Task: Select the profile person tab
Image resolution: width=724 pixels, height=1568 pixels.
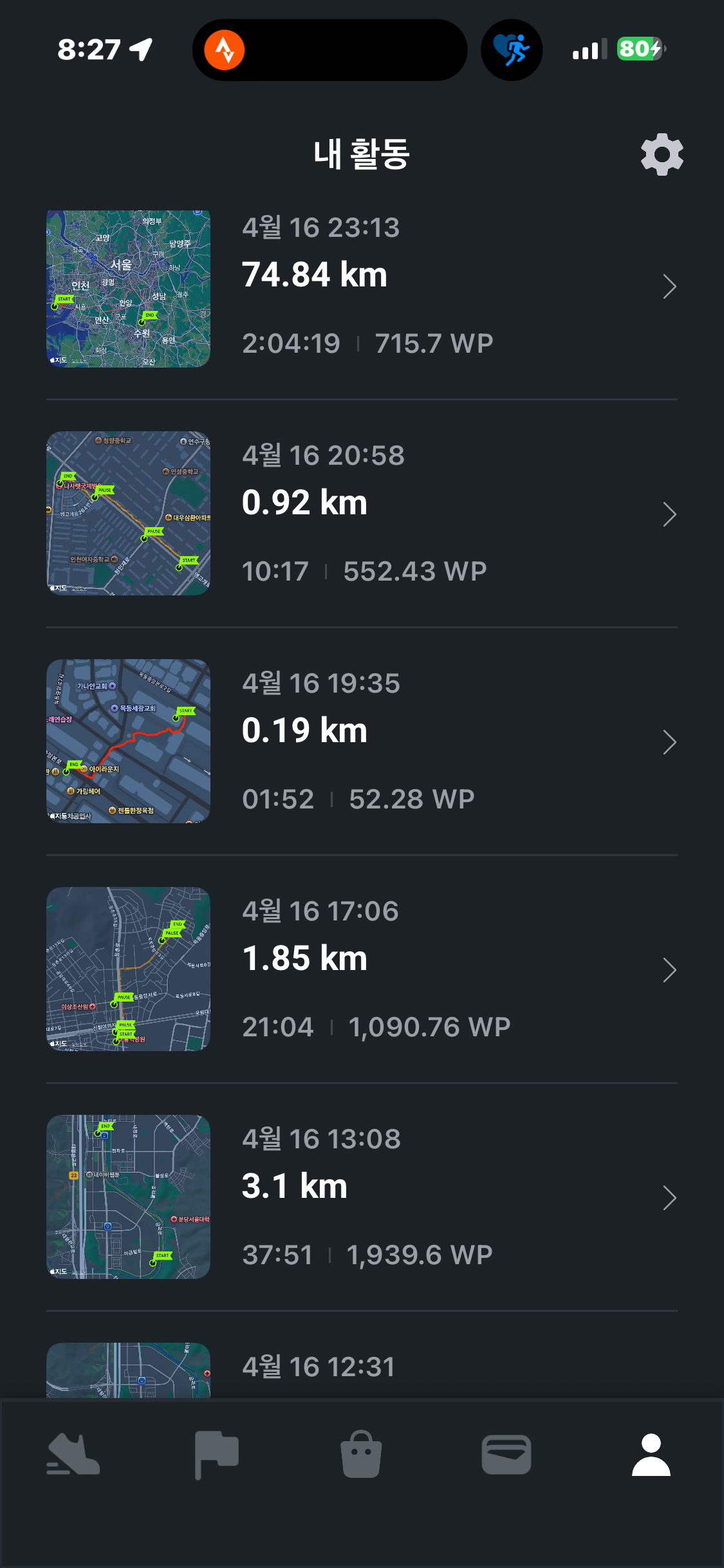Action: 651,1455
